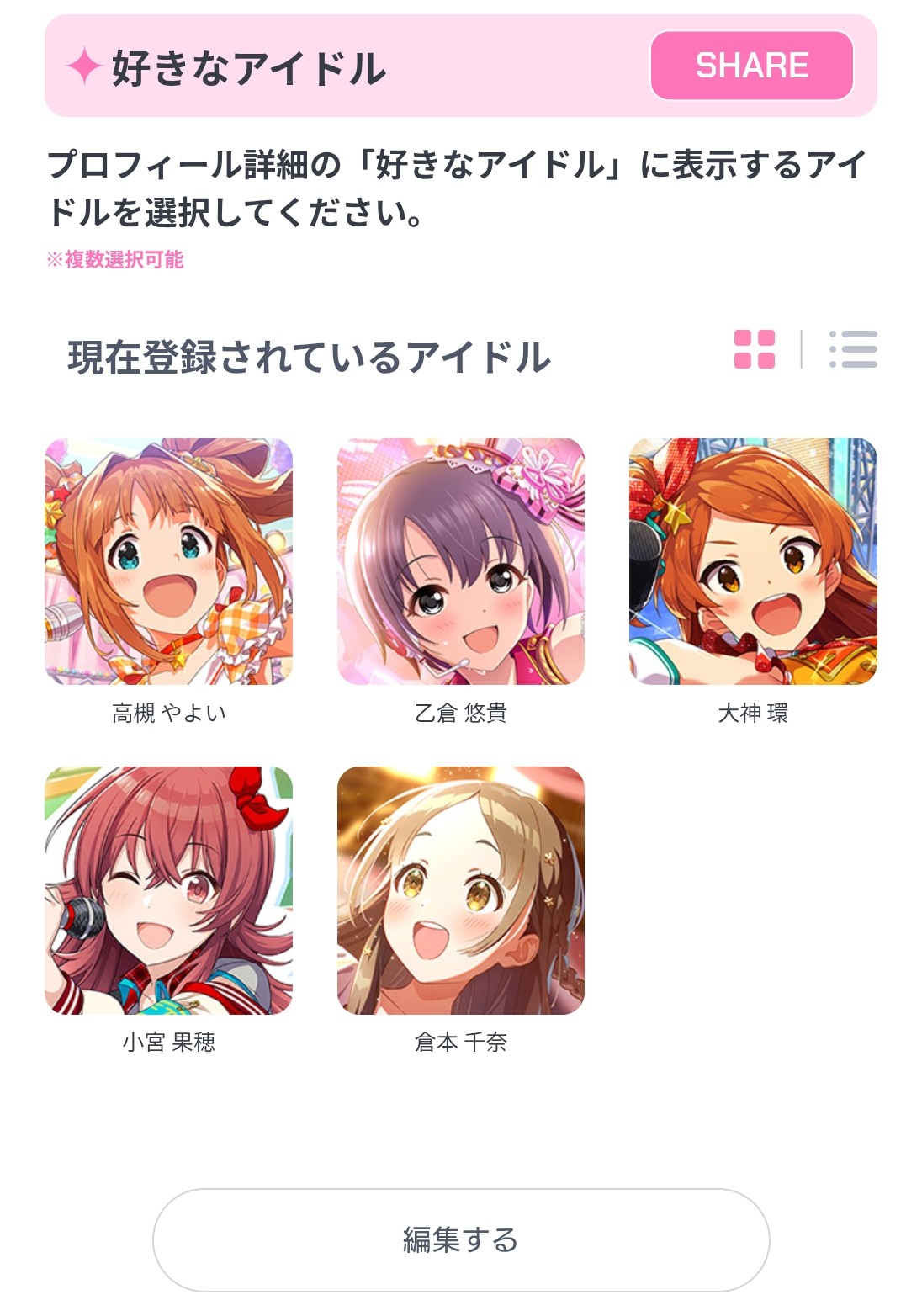Tap the SHARE button
This screenshot has height=1316, width=922.
[x=751, y=66]
